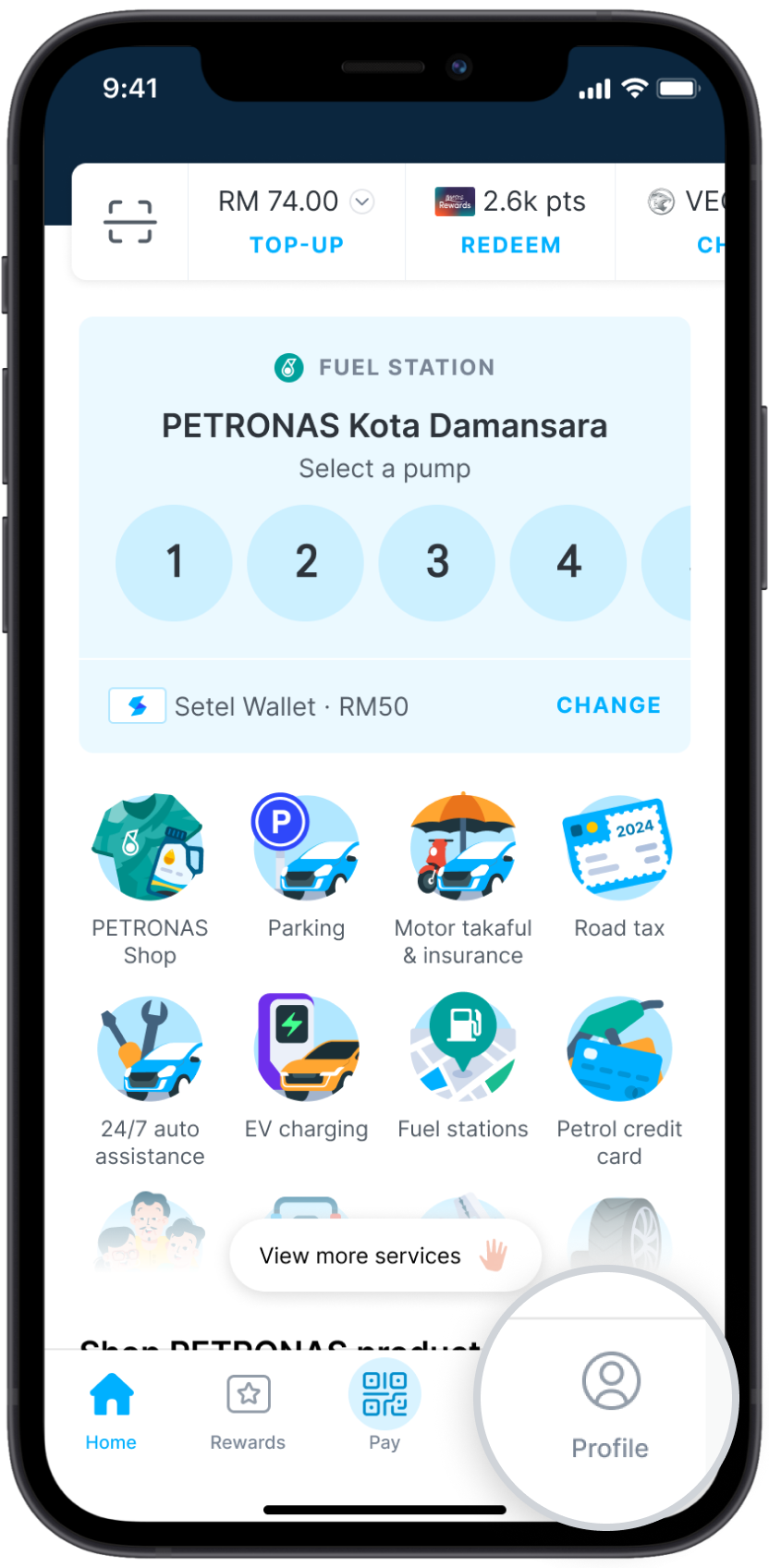Switch to the Rewards tab
The height and width of the screenshot is (1568, 769).
click(x=248, y=1410)
